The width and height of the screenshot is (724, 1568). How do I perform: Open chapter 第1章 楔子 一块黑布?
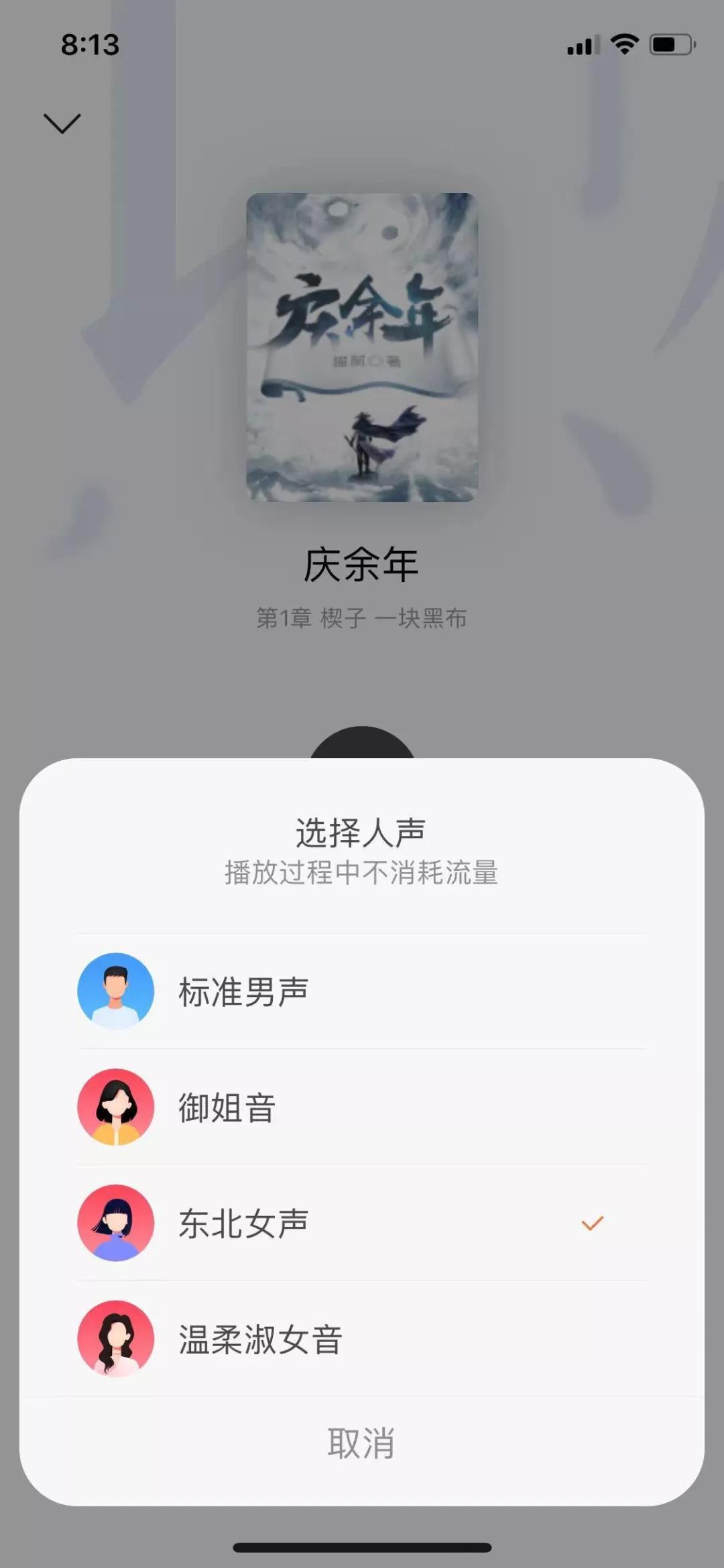[362, 619]
